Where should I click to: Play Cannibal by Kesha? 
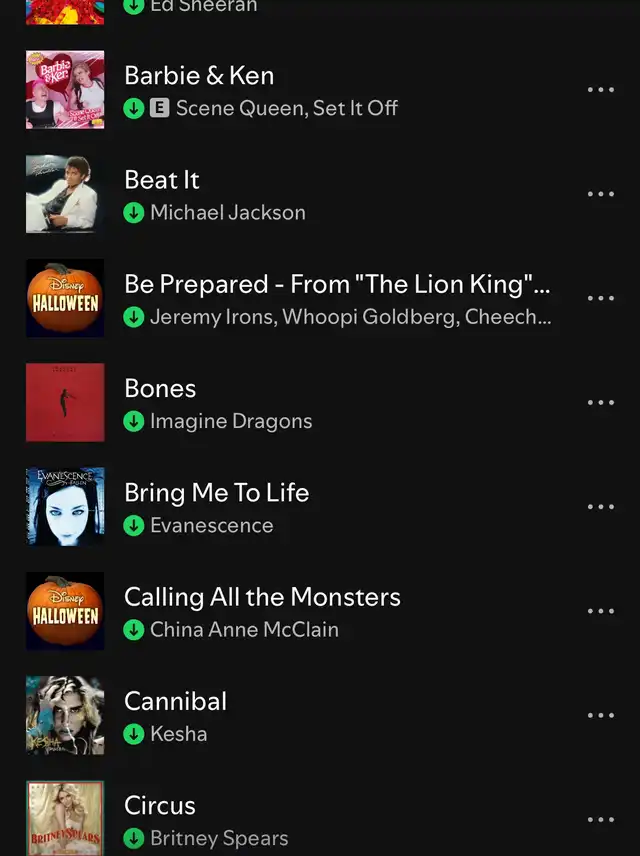[175, 702]
